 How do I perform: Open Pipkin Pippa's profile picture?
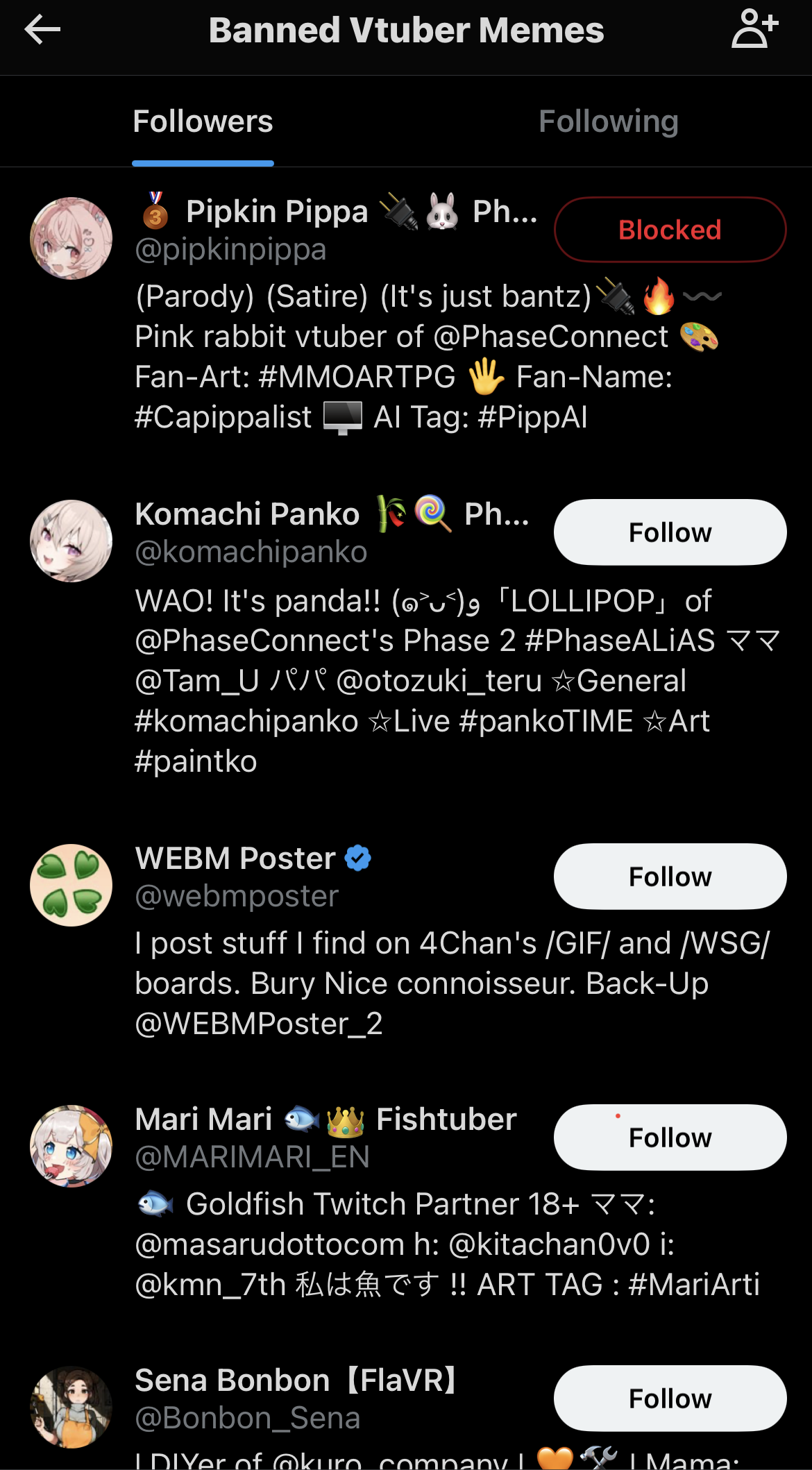(71, 239)
